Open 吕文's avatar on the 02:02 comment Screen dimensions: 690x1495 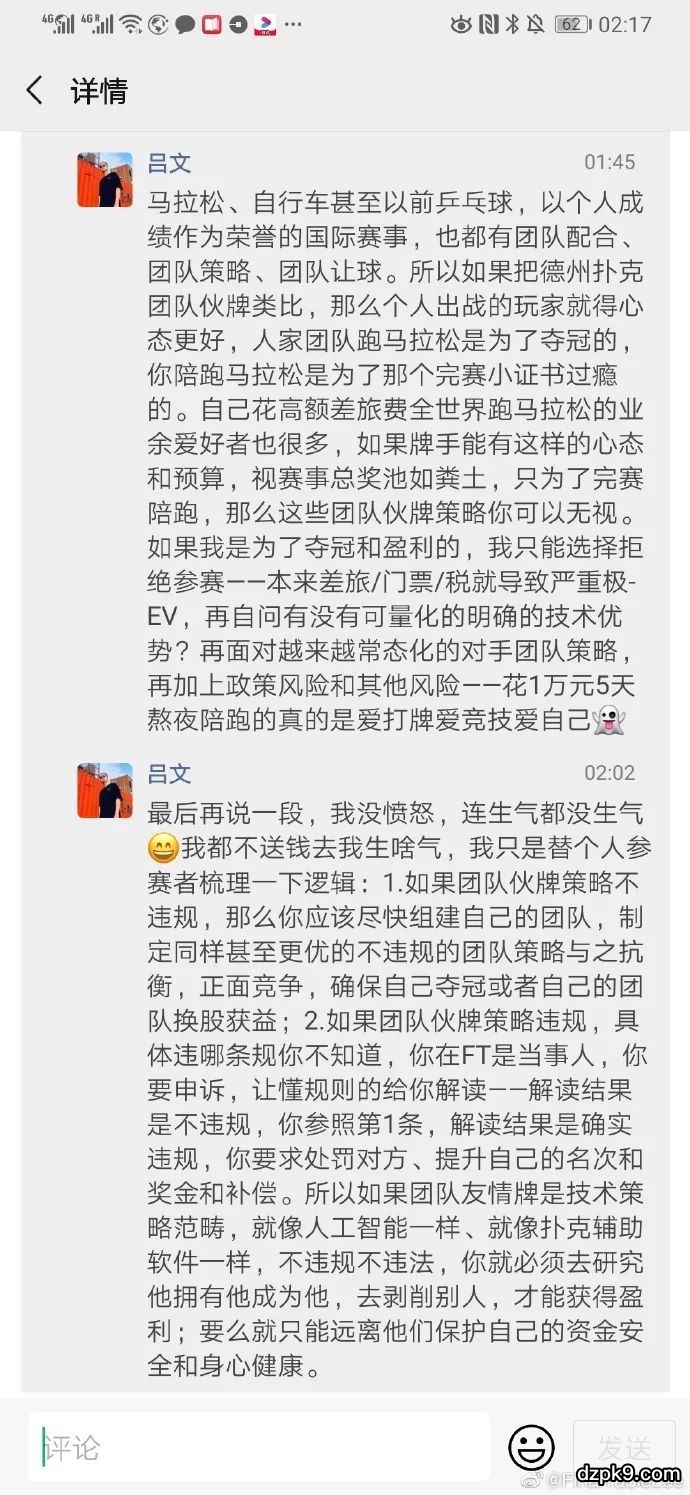click(105, 790)
